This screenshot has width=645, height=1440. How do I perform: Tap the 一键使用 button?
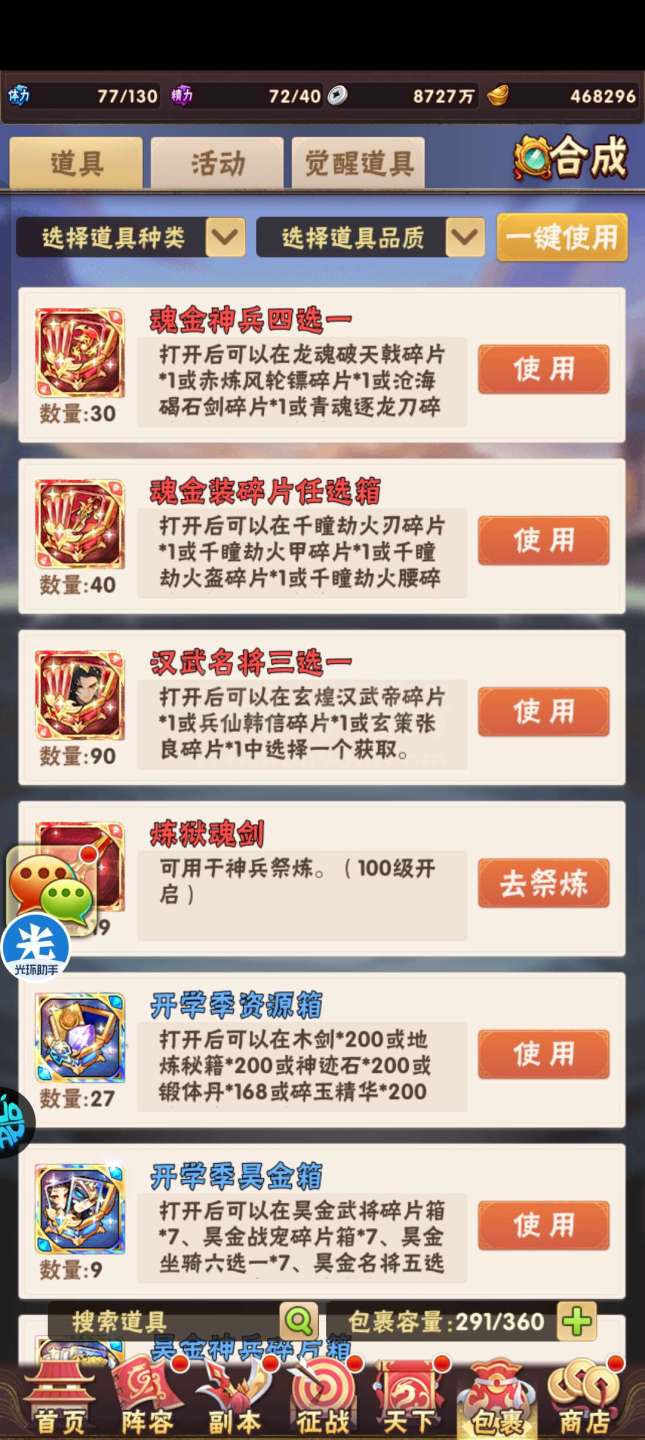click(562, 237)
